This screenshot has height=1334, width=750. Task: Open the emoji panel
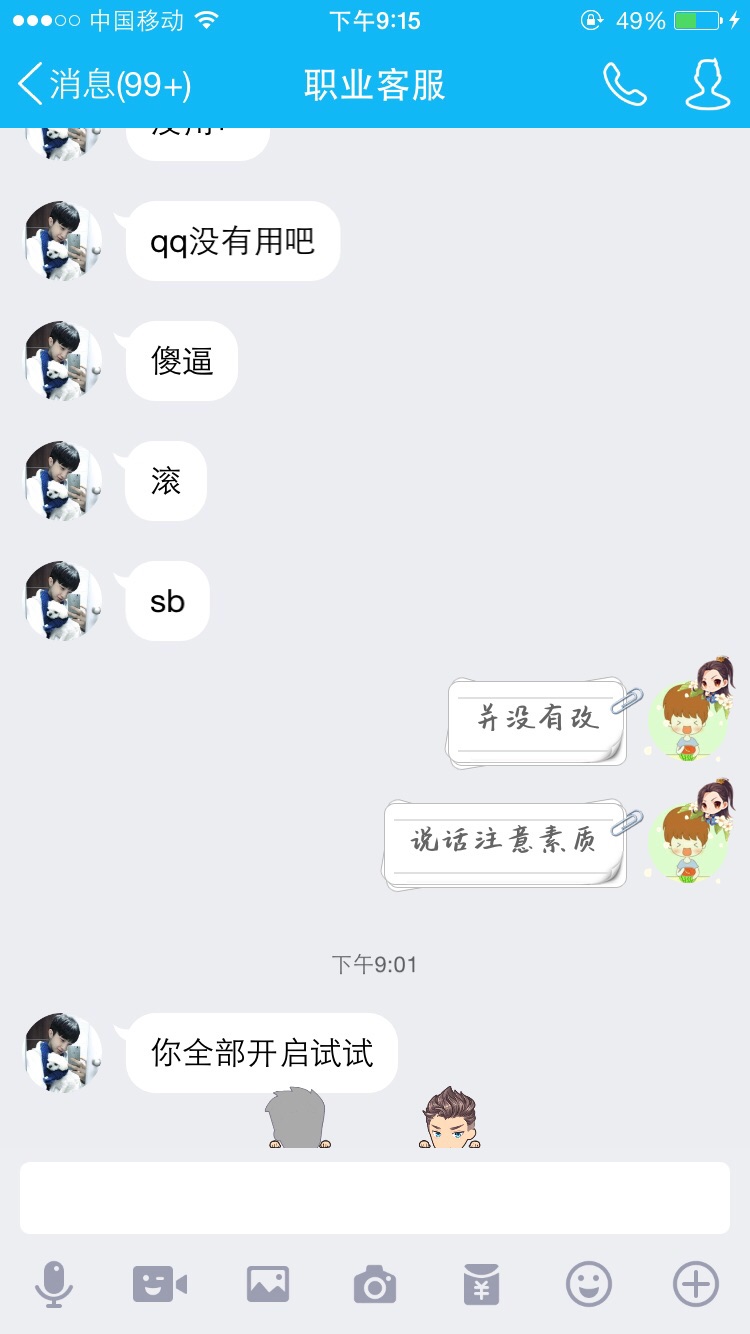589,1284
